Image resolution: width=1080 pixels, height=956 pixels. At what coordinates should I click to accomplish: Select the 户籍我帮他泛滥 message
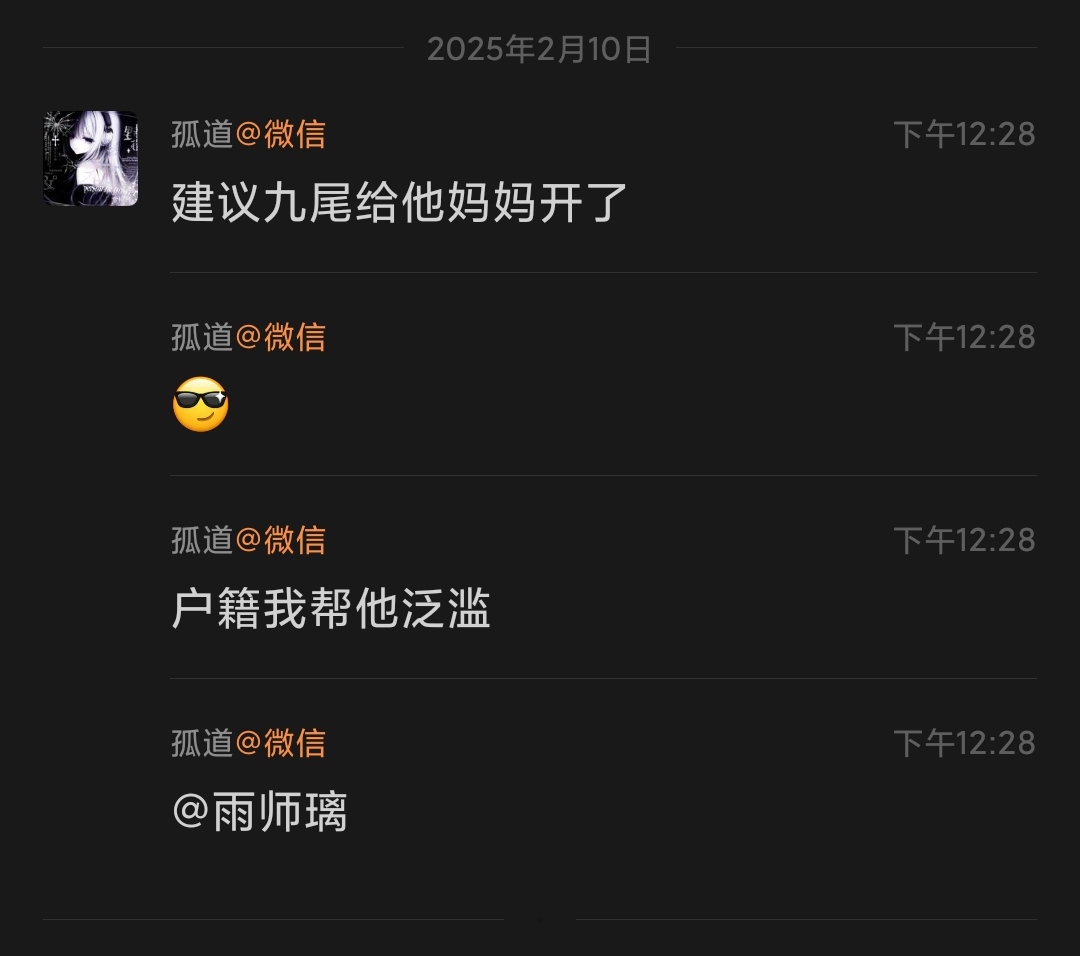(331, 609)
